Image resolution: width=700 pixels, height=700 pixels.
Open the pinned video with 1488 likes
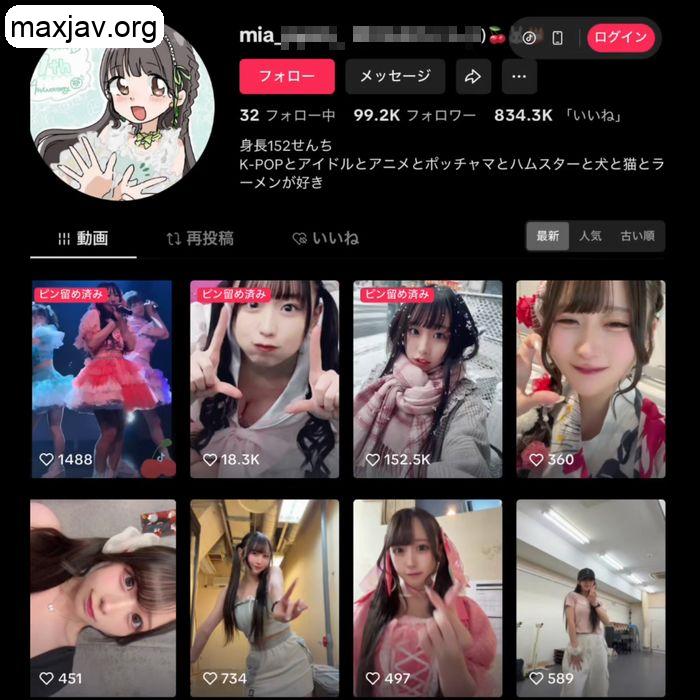(x=103, y=378)
